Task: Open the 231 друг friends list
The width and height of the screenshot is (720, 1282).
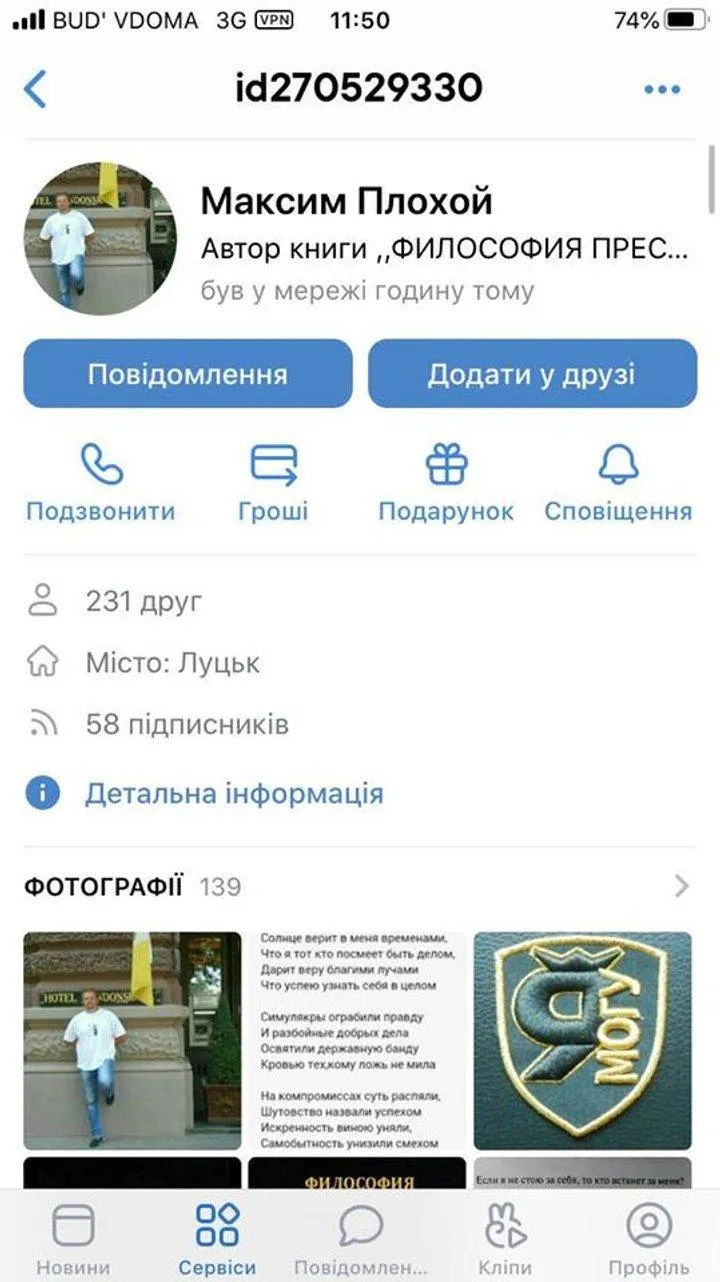Action: (x=143, y=601)
